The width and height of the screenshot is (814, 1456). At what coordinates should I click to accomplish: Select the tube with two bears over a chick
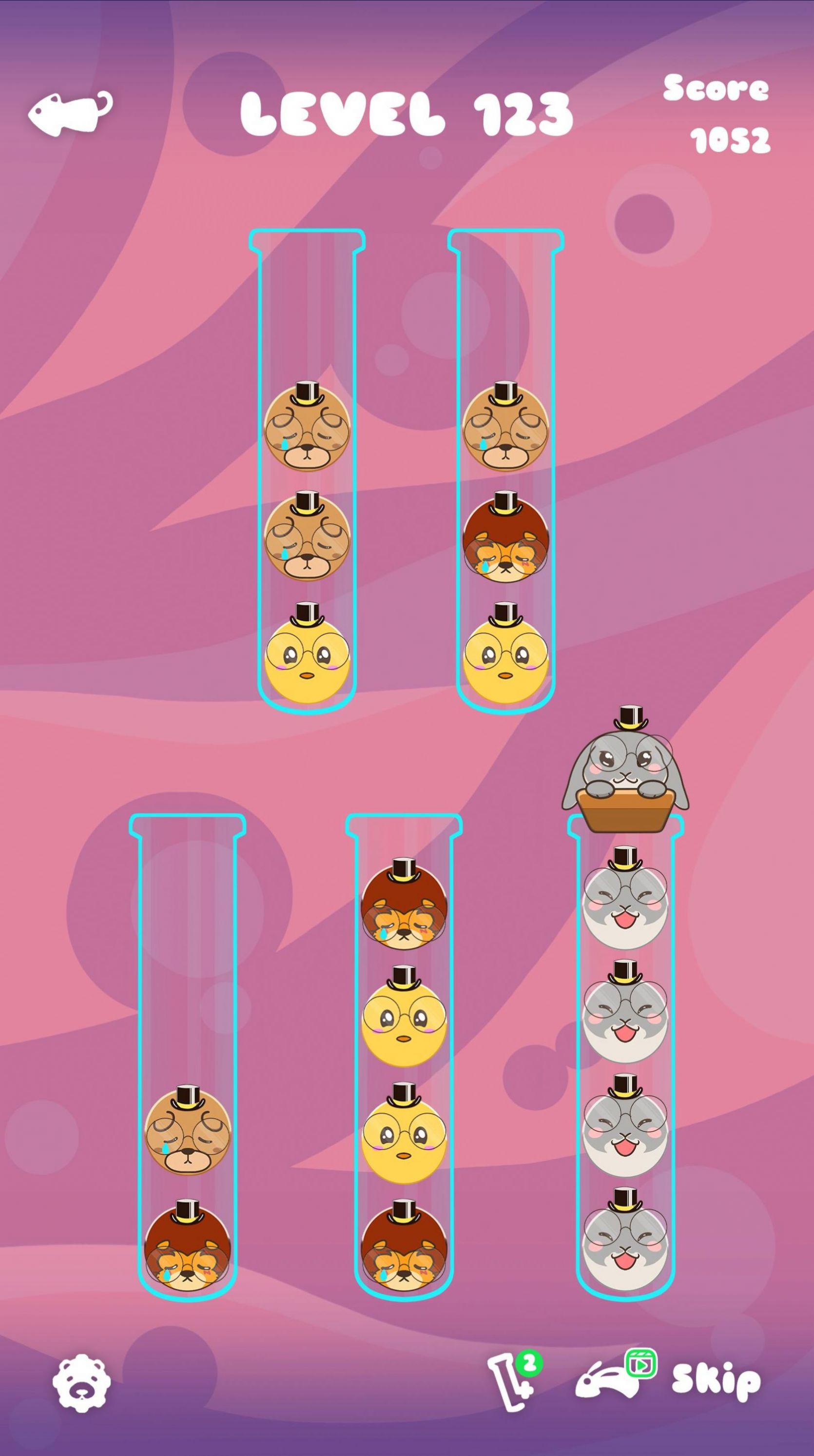[307, 509]
